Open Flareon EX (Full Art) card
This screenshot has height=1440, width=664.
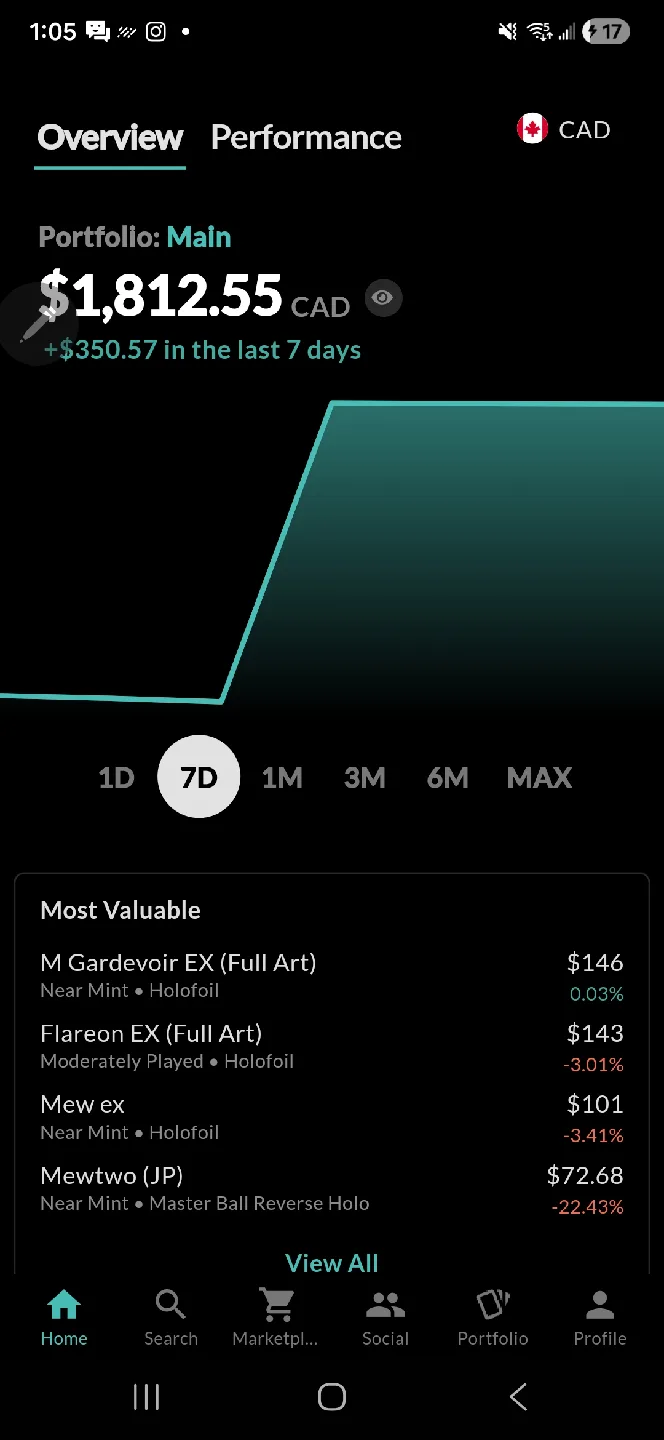coord(332,1047)
